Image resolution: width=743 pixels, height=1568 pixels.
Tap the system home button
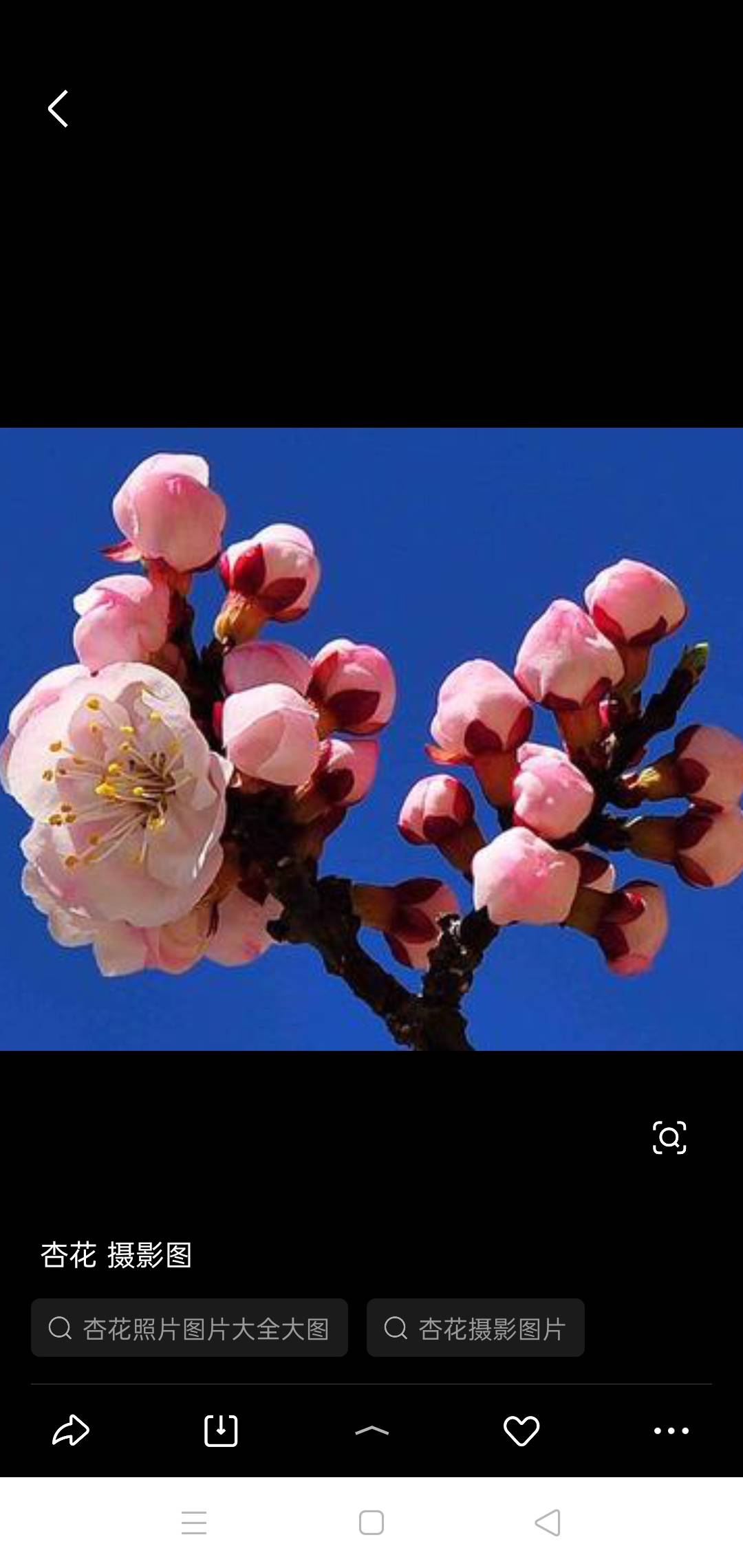(x=371, y=1523)
